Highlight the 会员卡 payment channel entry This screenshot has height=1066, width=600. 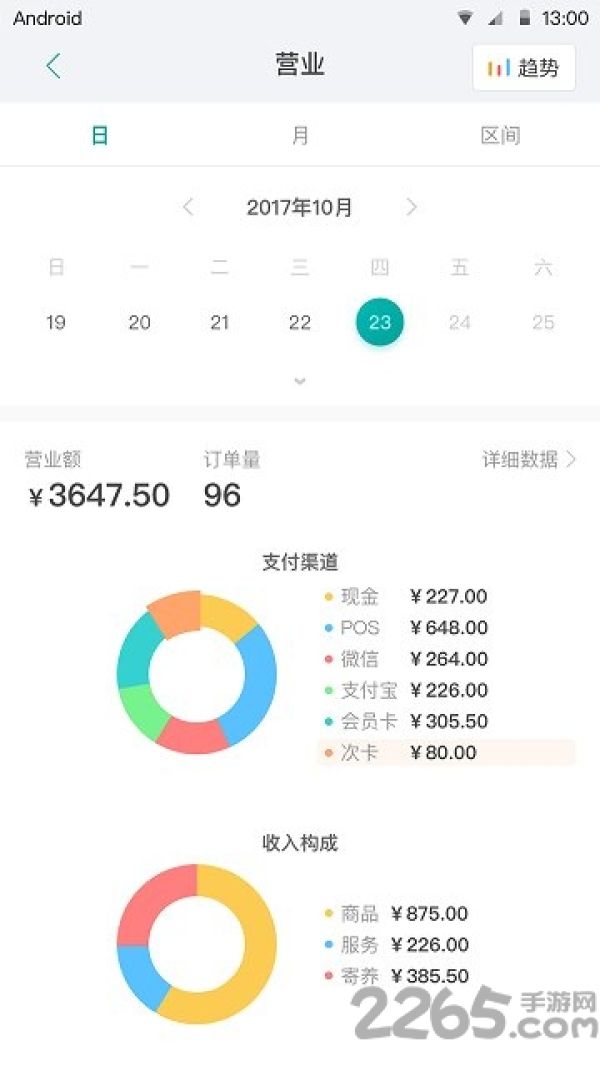tap(446, 721)
